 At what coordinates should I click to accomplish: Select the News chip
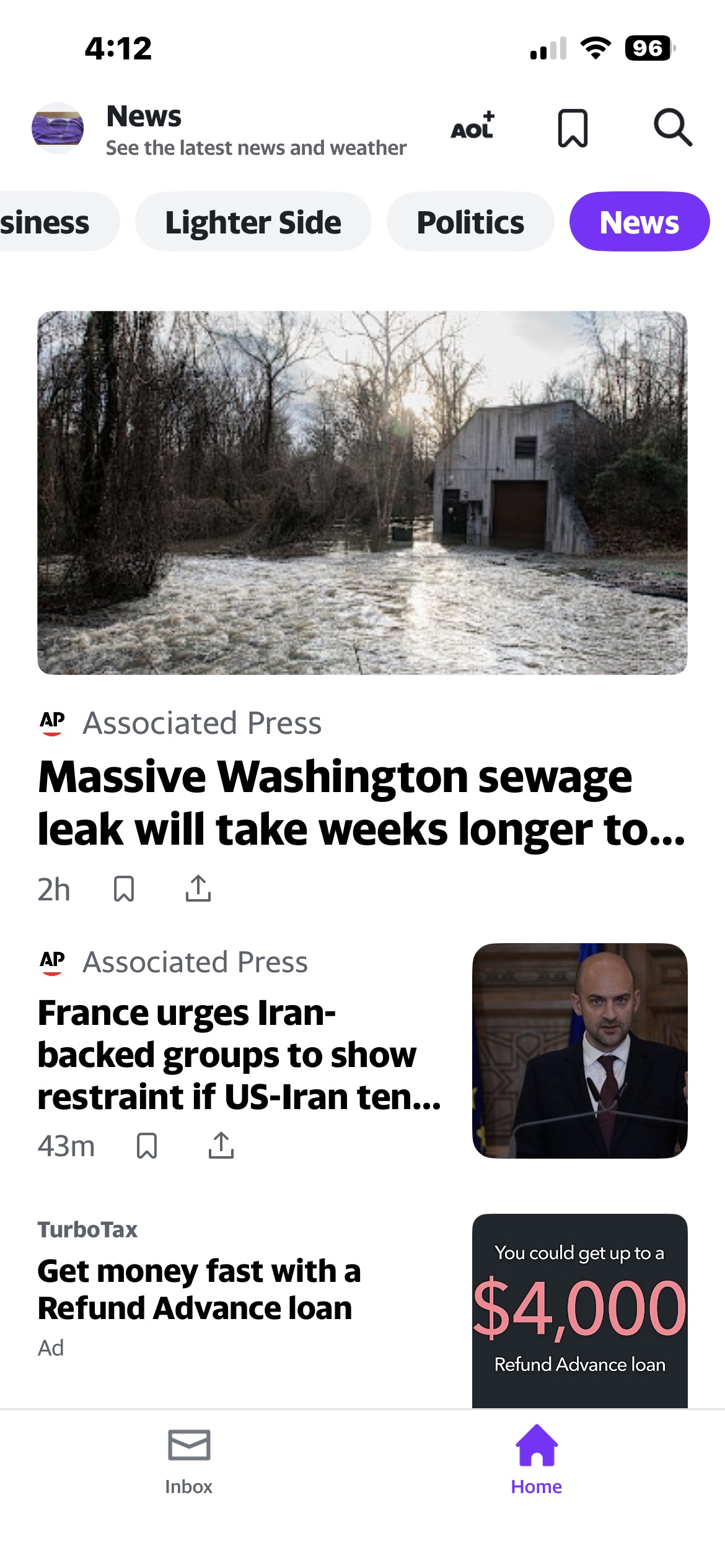tap(639, 222)
